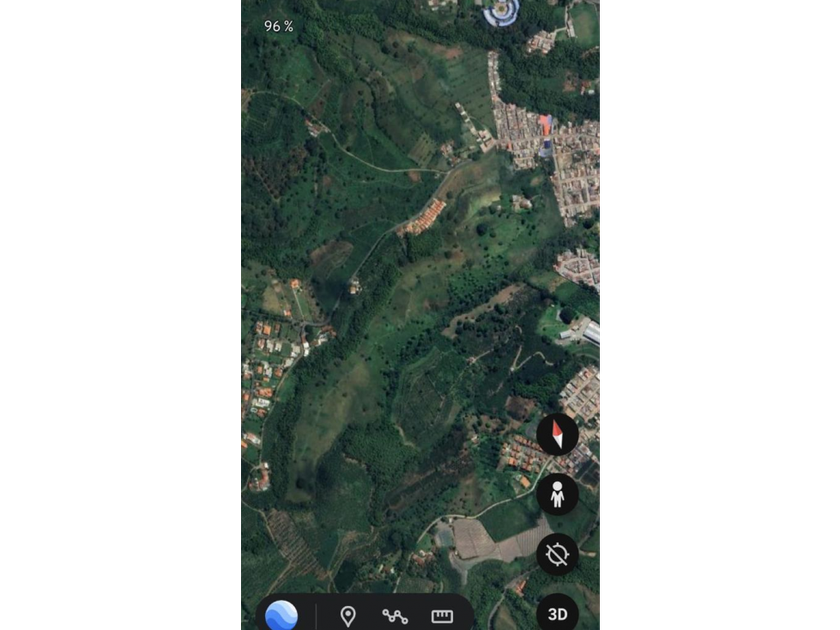Enter Street View with the pegman icon
This screenshot has width=840, height=630.
point(557,494)
